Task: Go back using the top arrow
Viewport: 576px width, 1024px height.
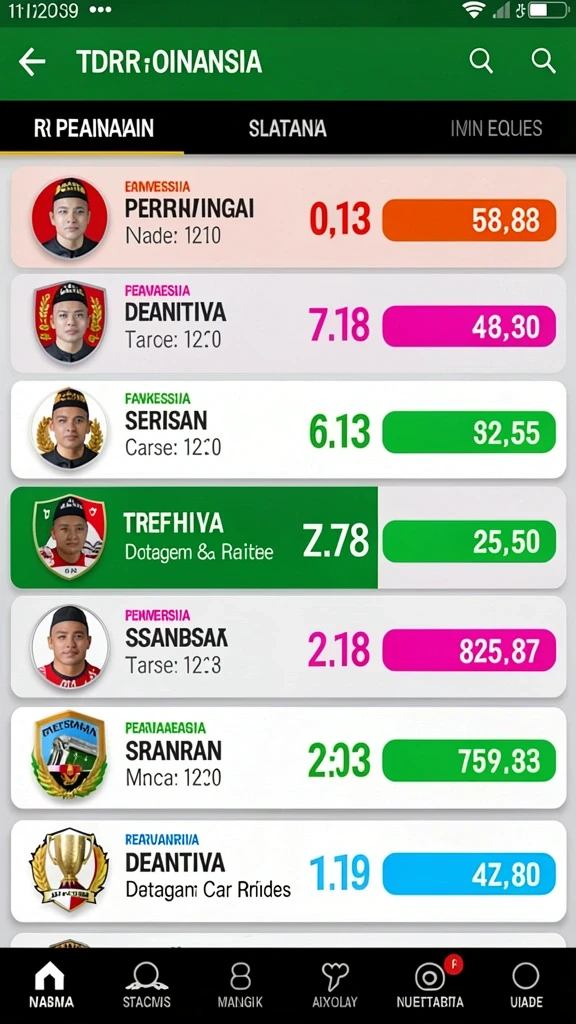Action: (x=32, y=63)
